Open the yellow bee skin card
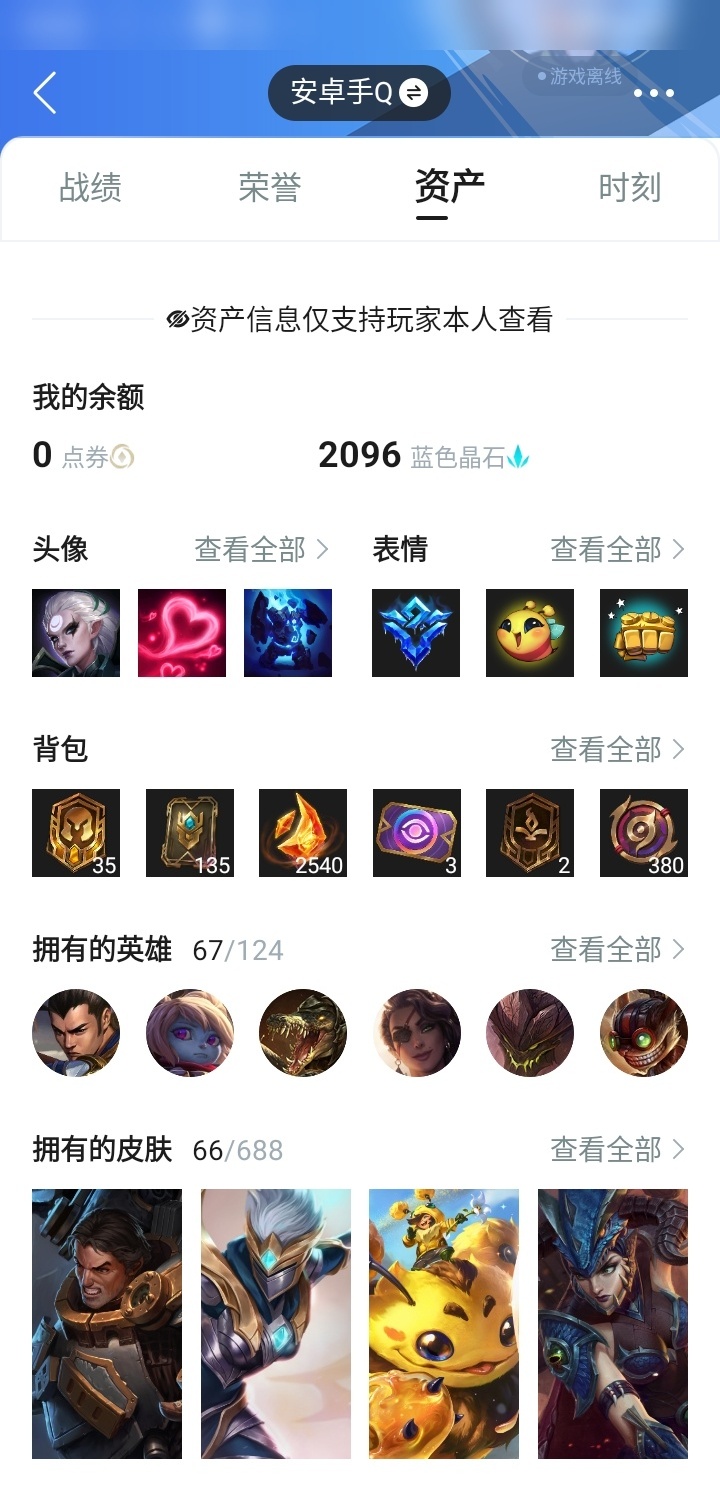This screenshot has width=720, height=1489. [444, 1324]
